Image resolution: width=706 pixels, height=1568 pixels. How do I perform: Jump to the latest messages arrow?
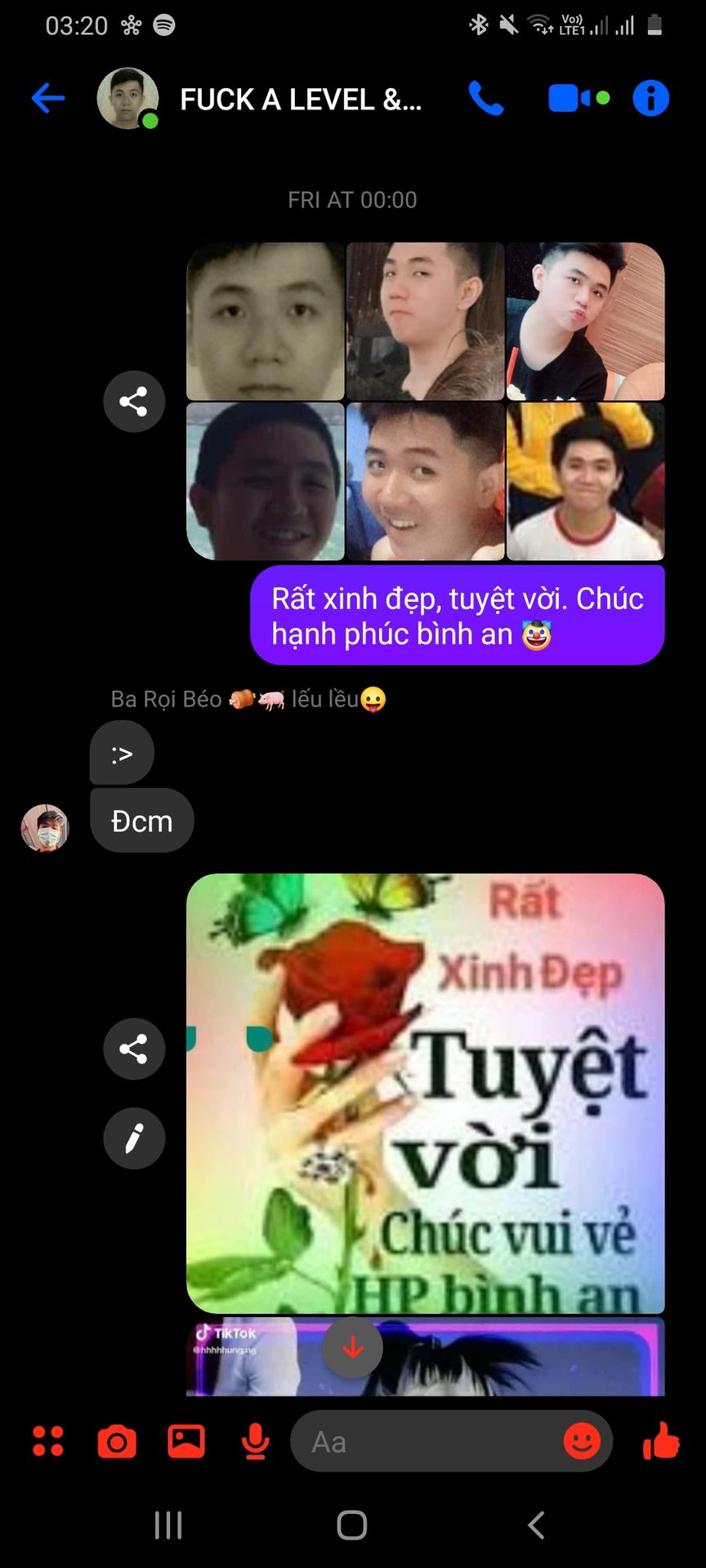352,1347
